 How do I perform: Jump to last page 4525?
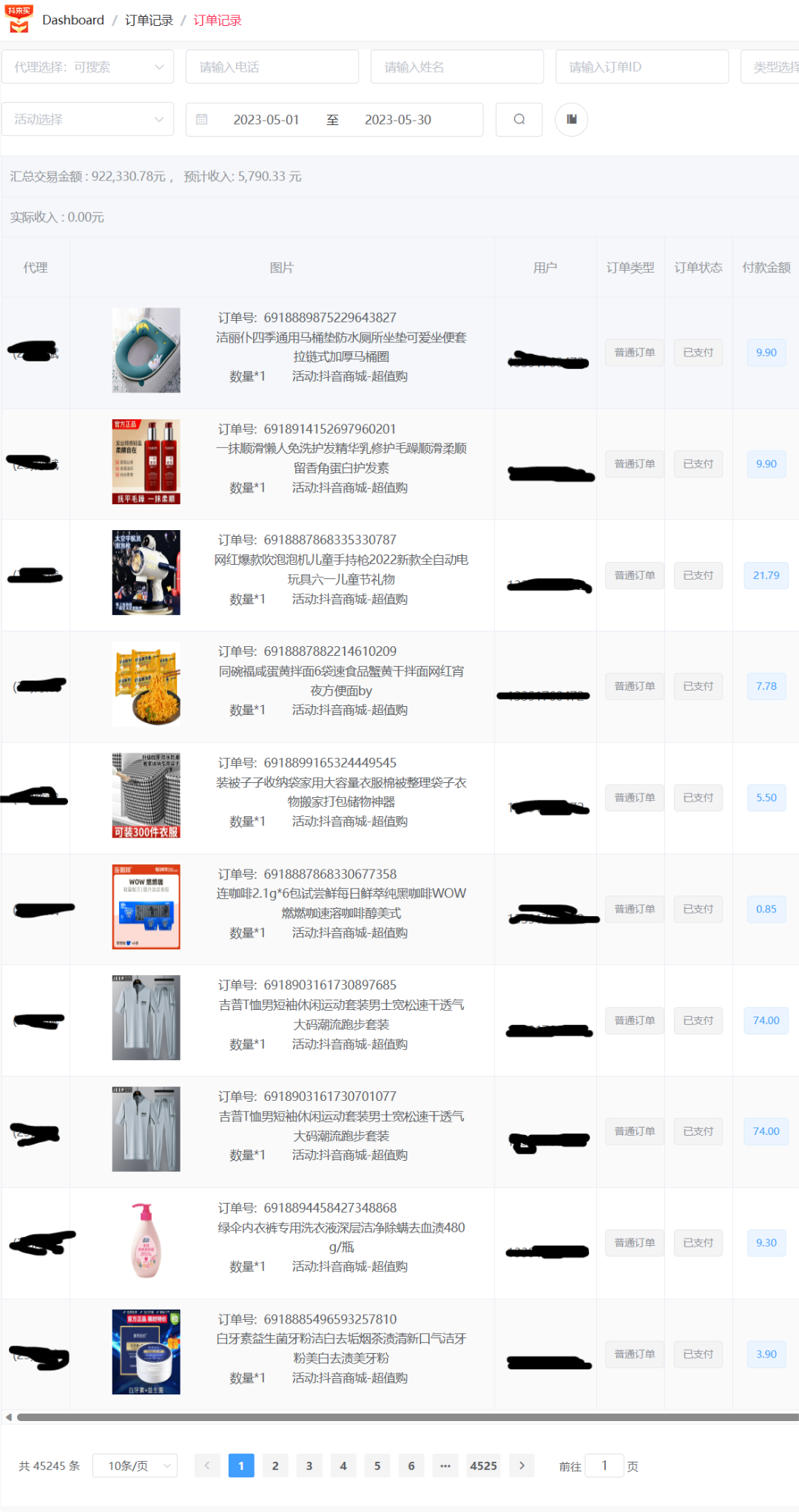point(483,1465)
